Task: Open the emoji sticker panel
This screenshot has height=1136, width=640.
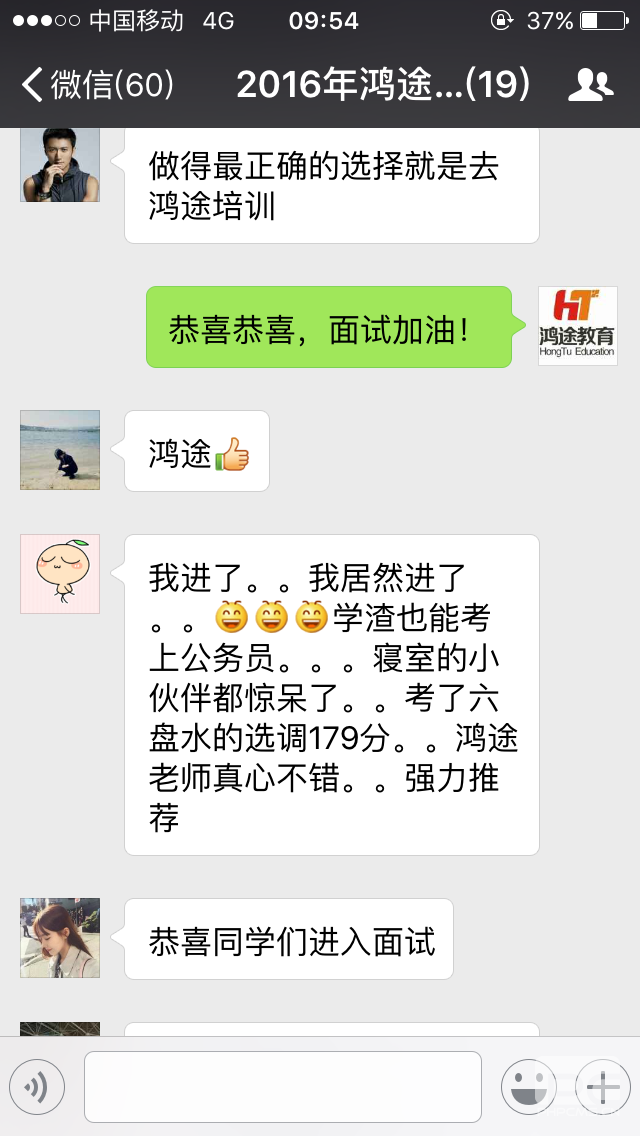Action: (x=529, y=1087)
